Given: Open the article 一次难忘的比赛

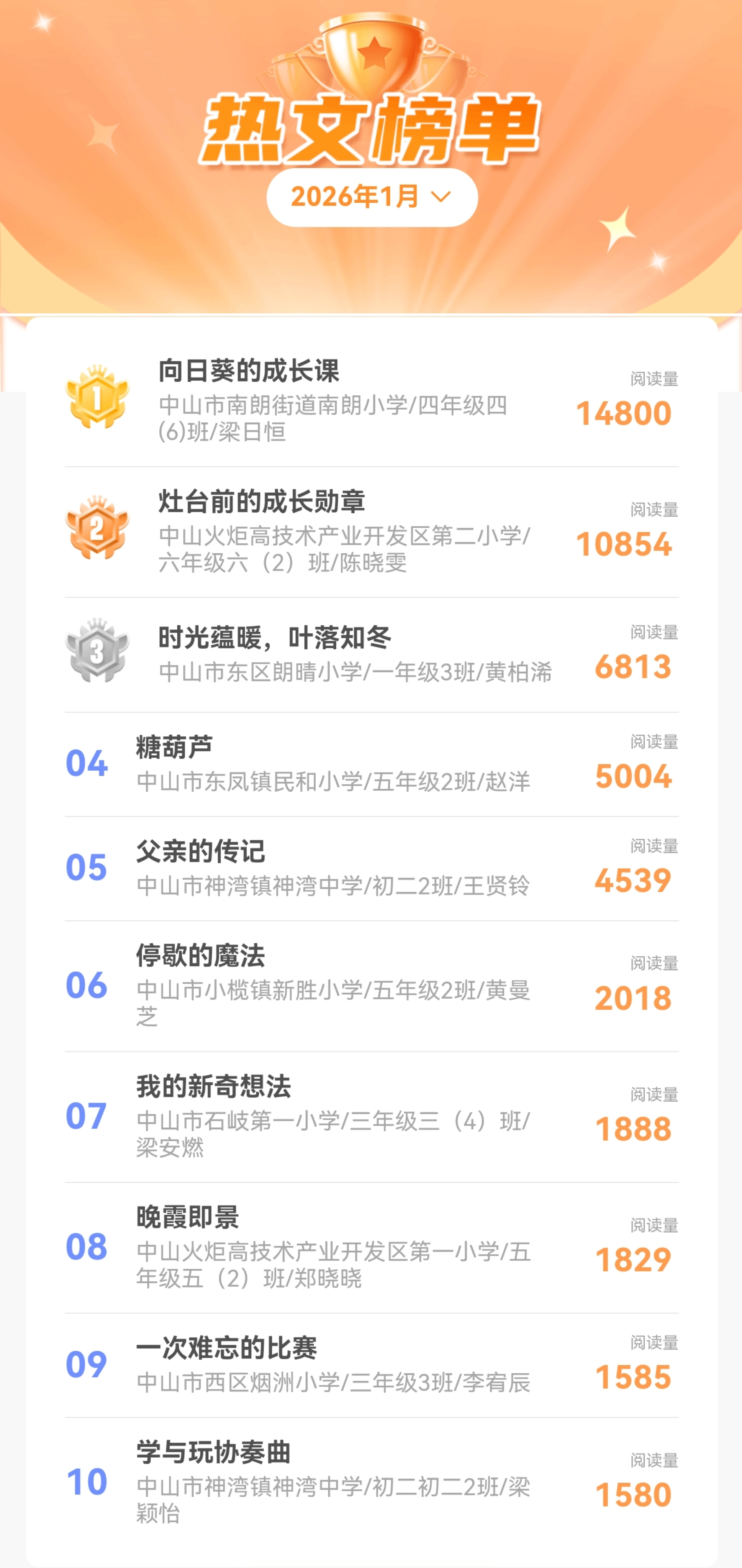Looking at the screenshot, I should pos(226,1348).
